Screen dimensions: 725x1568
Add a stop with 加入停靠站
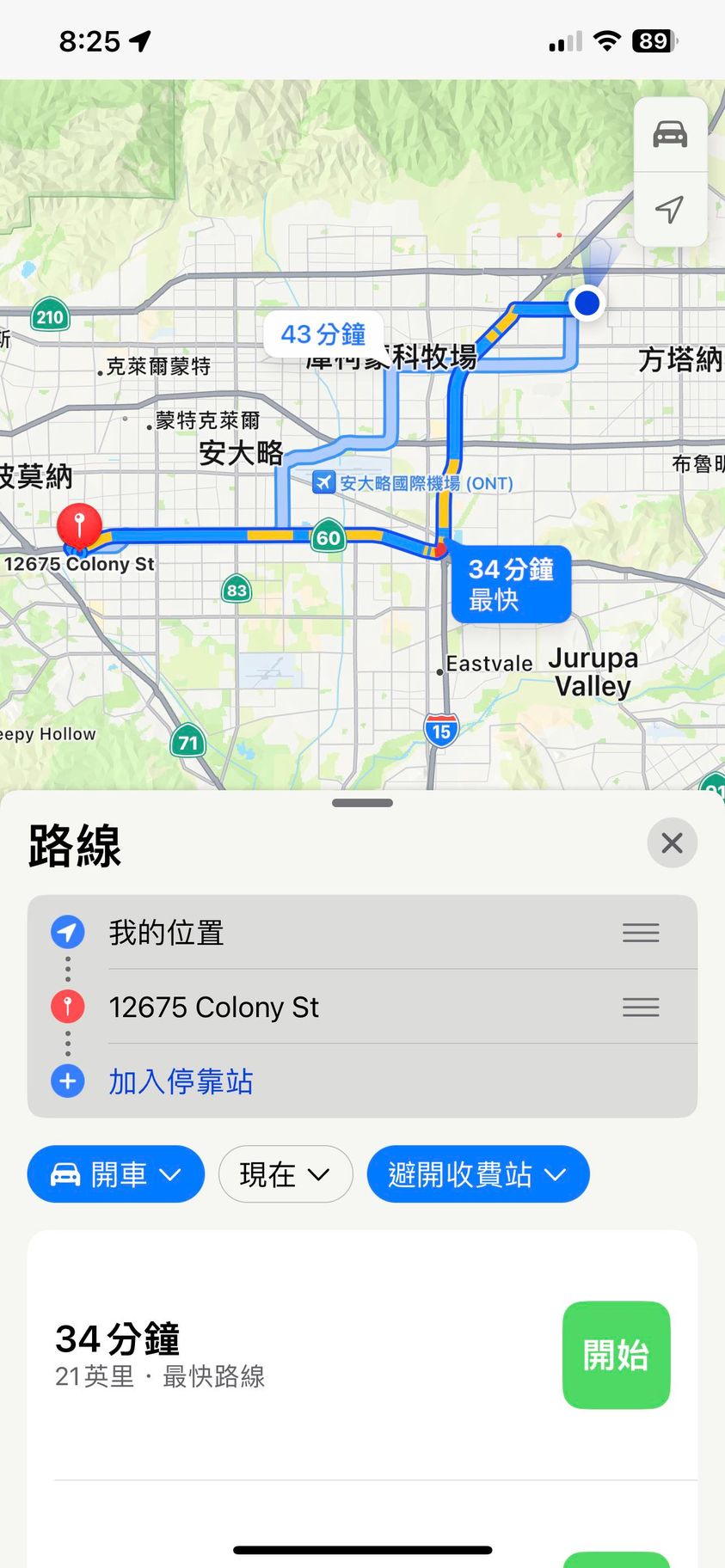181,1081
